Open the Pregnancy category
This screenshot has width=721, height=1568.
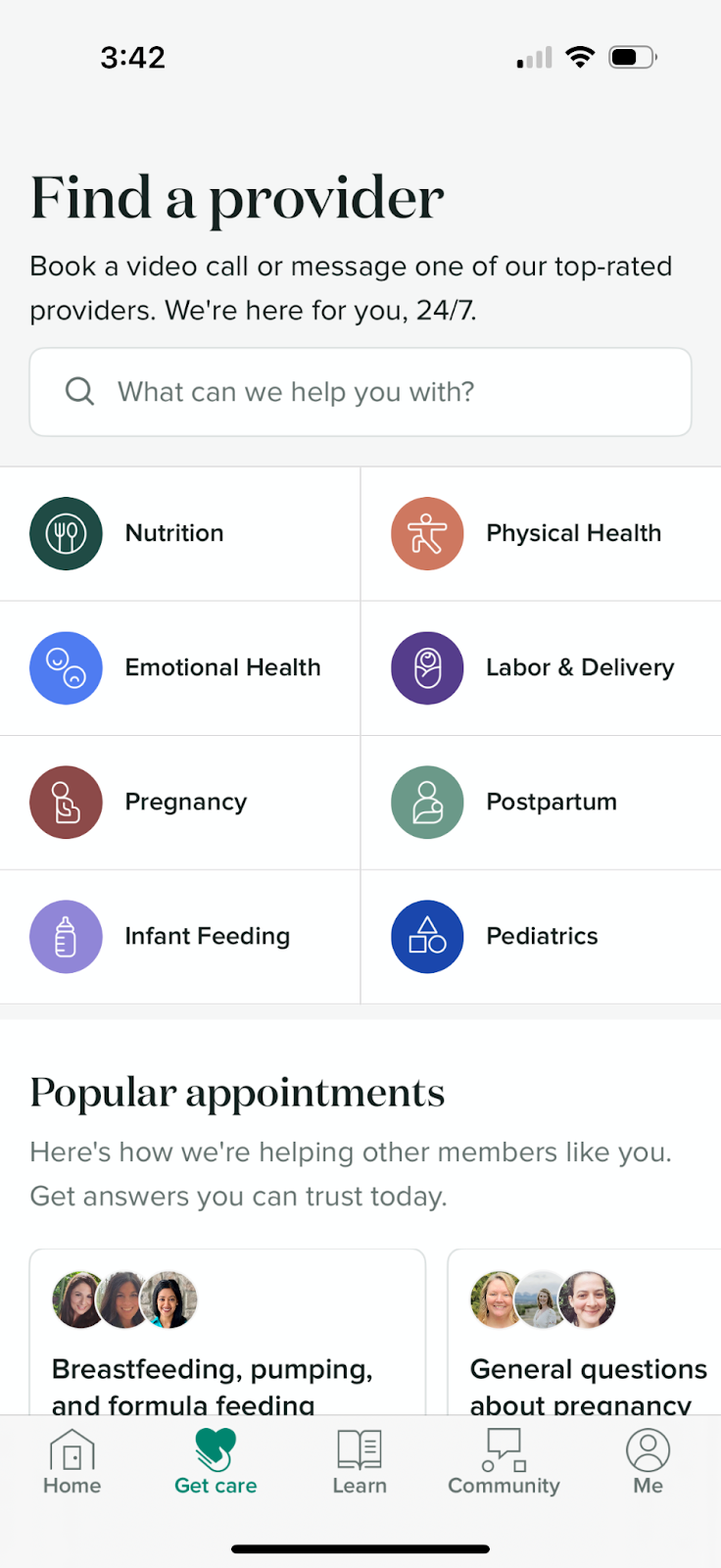180,802
